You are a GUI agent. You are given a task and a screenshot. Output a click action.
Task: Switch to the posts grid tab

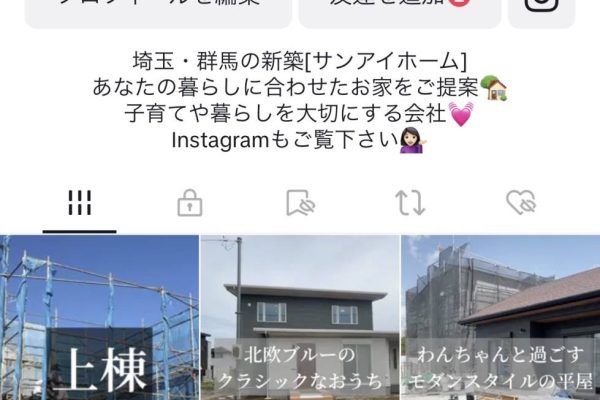(x=80, y=203)
